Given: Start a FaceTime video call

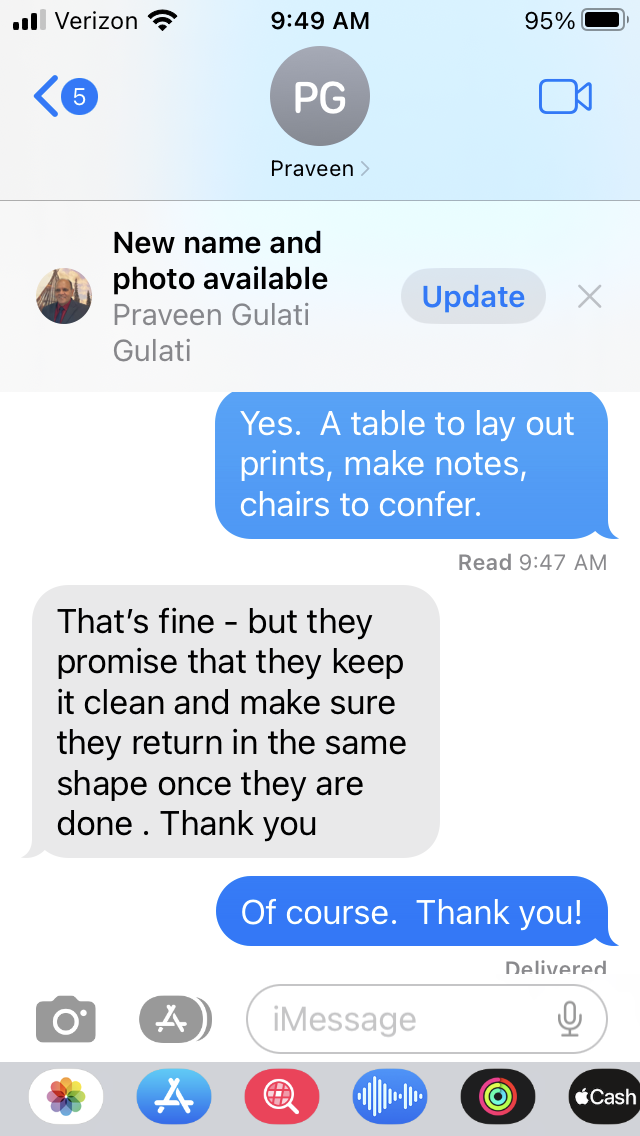Looking at the screenshot, I should click(565, 97).
